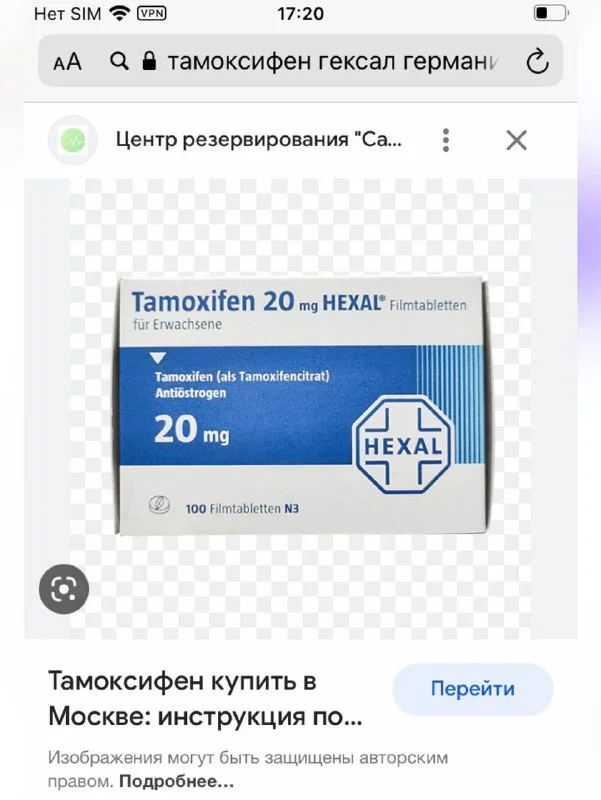Open the Подробнее copyright link
This screenshot has width=601, height=800.
177,780
